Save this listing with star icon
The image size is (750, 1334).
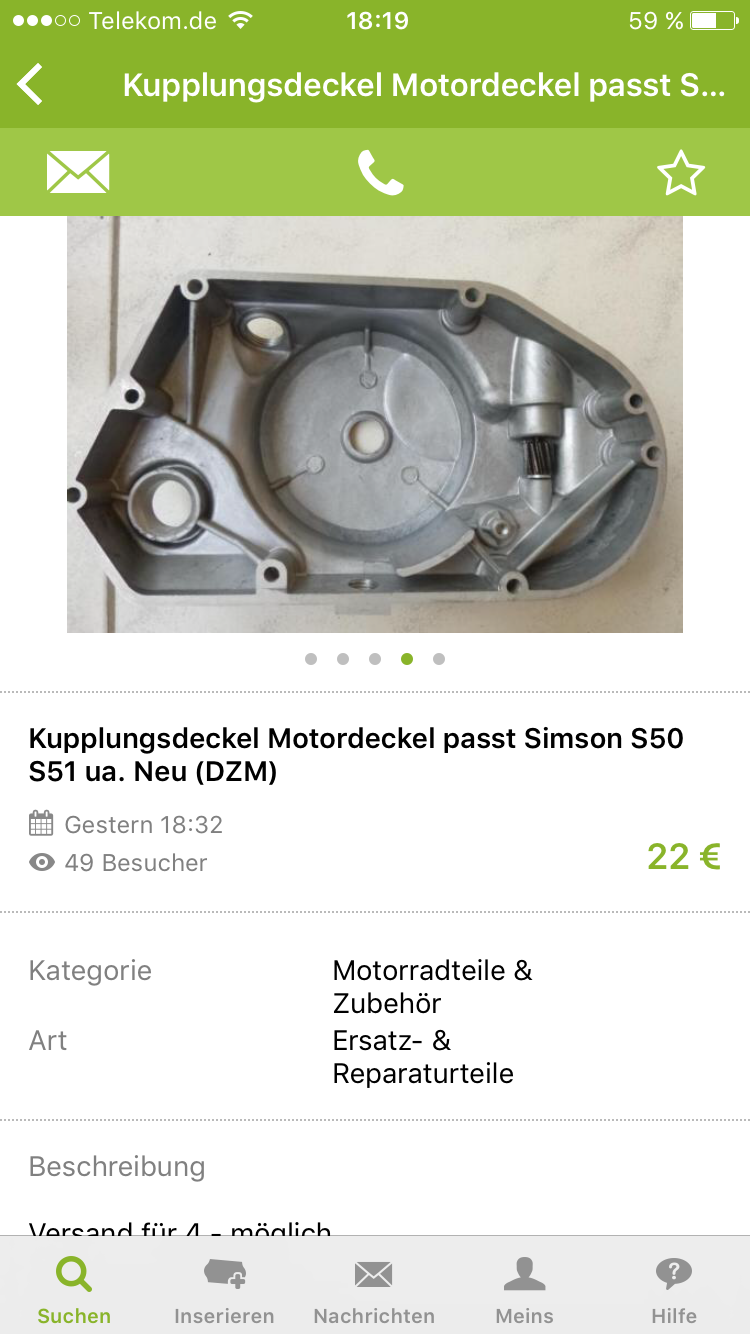(x=680, y=174)
